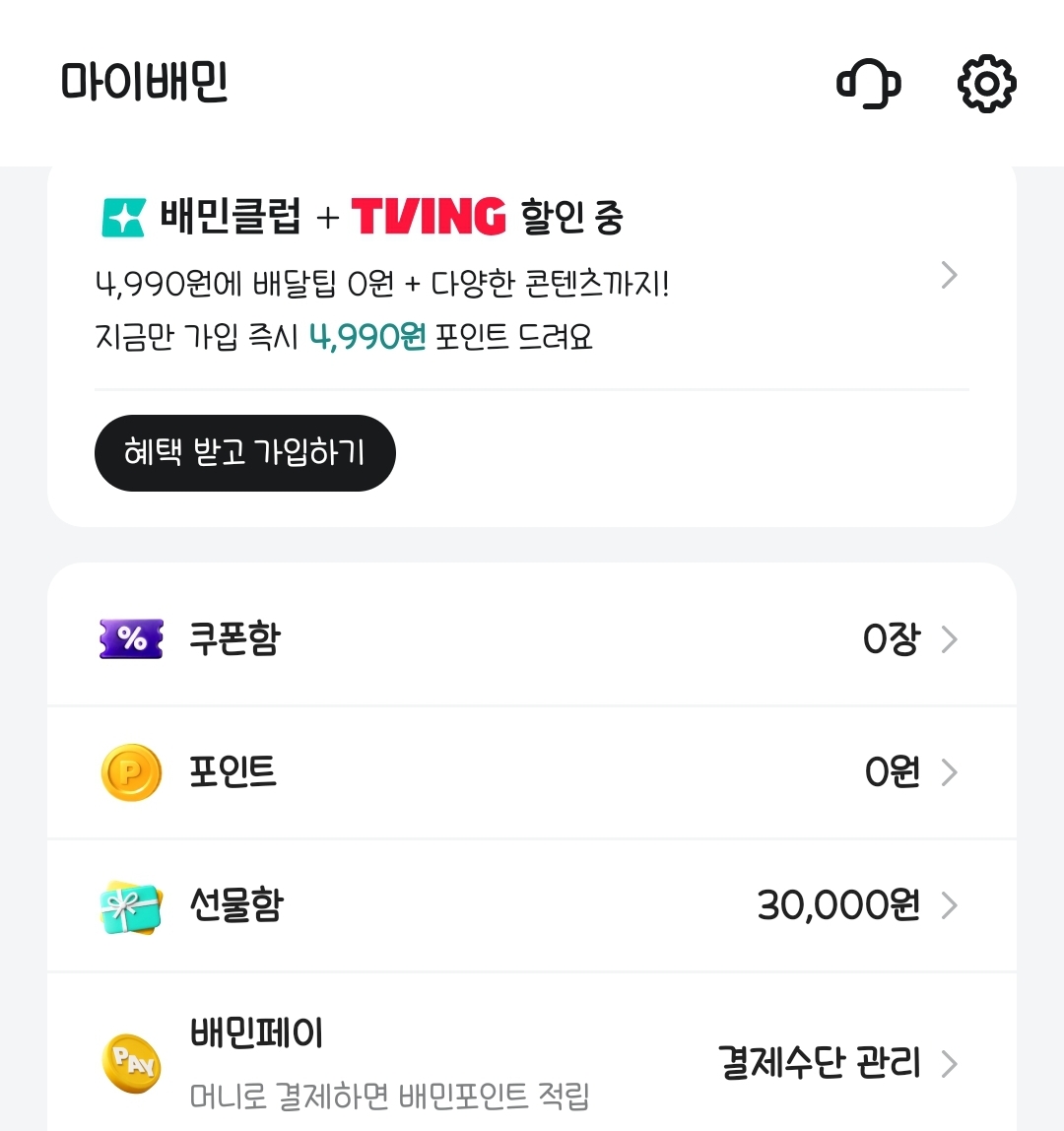View the 포인트 balance row
The image size is (1064, 1131).
coord(532,772)
